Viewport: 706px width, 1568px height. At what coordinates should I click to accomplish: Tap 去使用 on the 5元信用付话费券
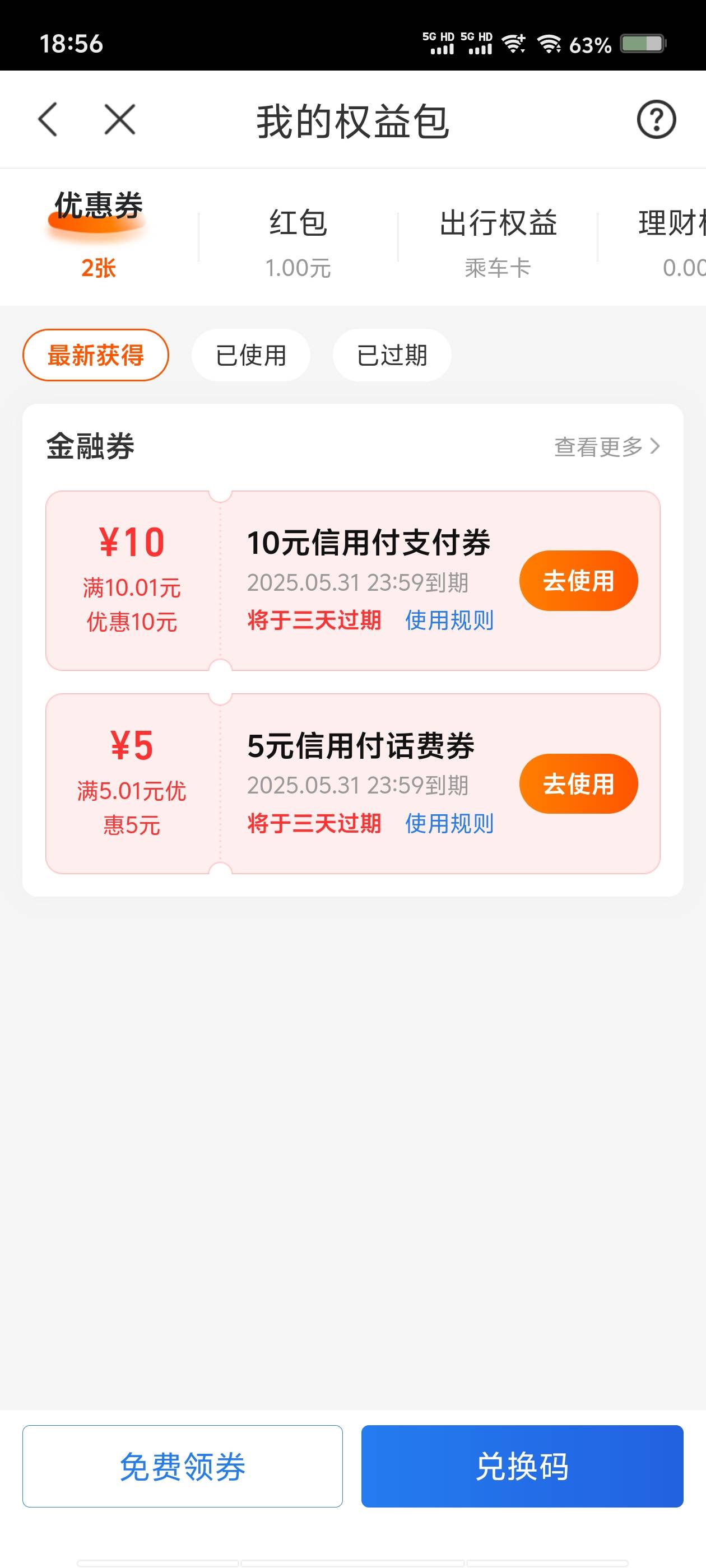578,784
